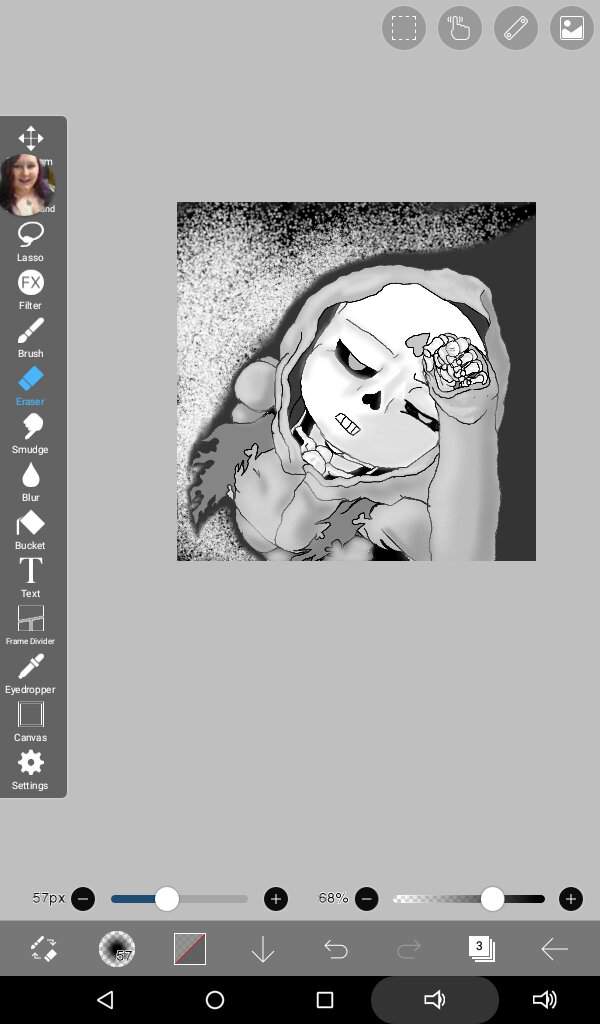Open the Settings gear

tap(30, 770)
